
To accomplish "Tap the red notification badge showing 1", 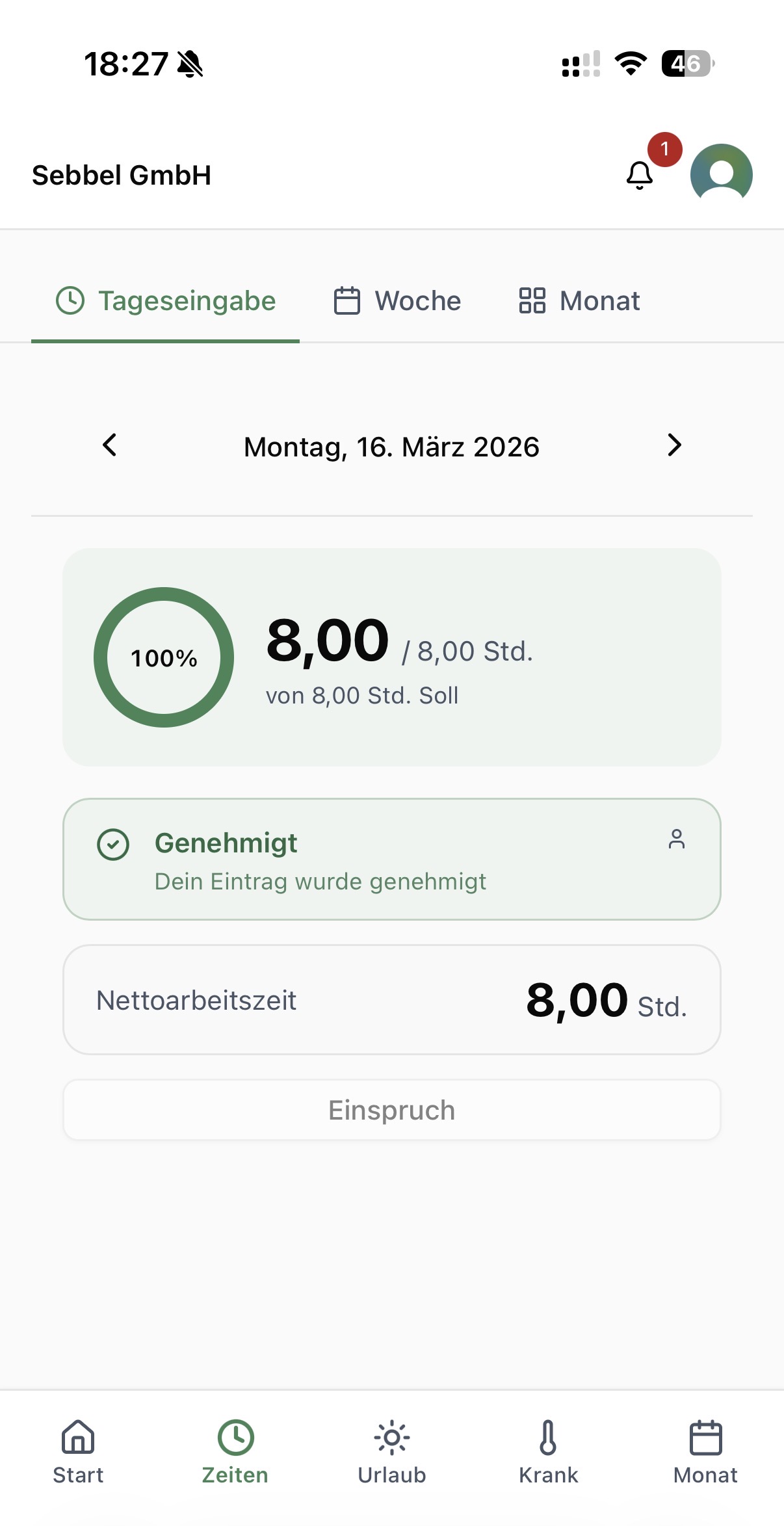I will [664, 150].
